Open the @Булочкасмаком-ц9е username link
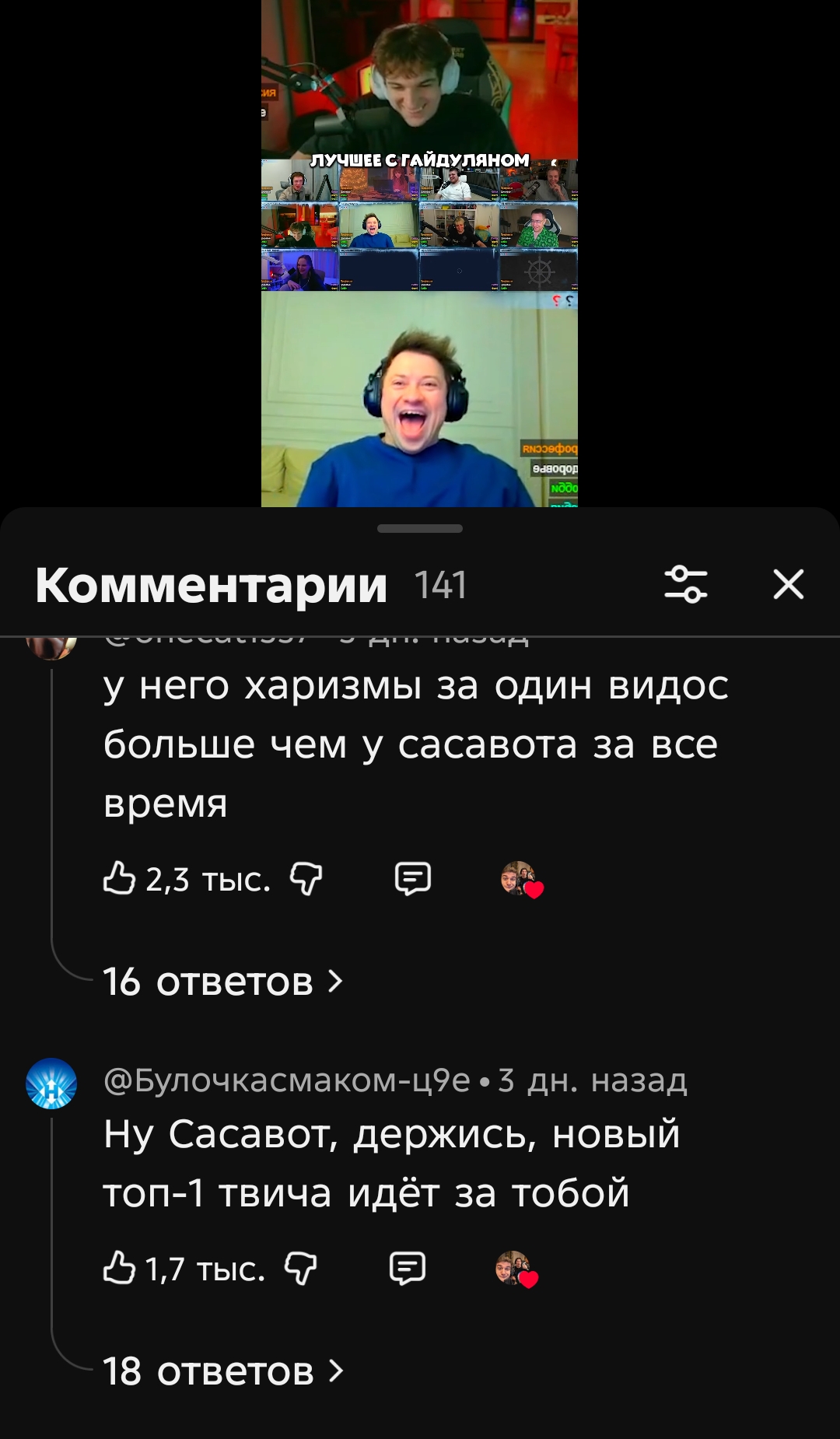The height and width of the screenshot is (1439, 840). (x=286, y=1080)
